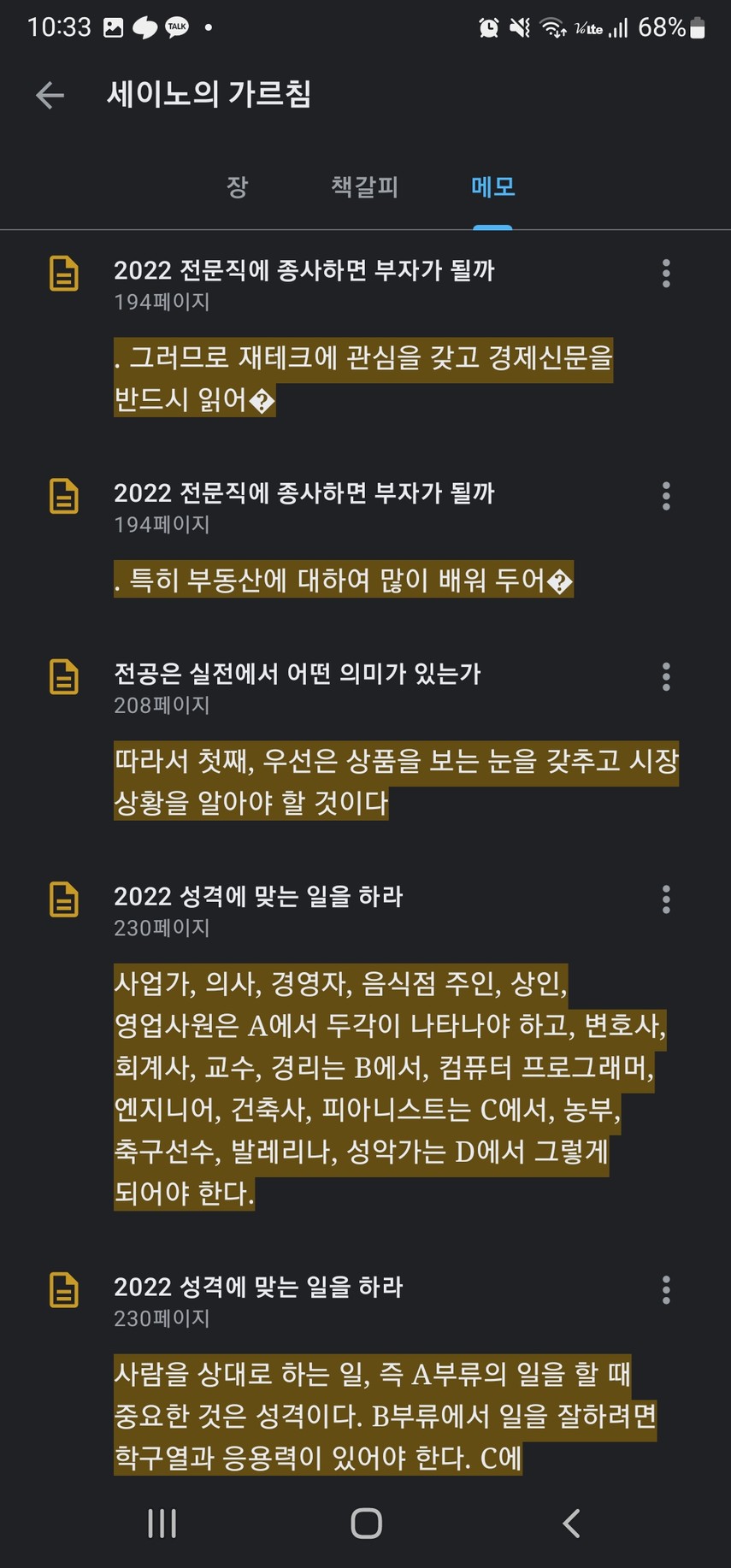Go back using the top-left arrow

[x=50, y=95]
